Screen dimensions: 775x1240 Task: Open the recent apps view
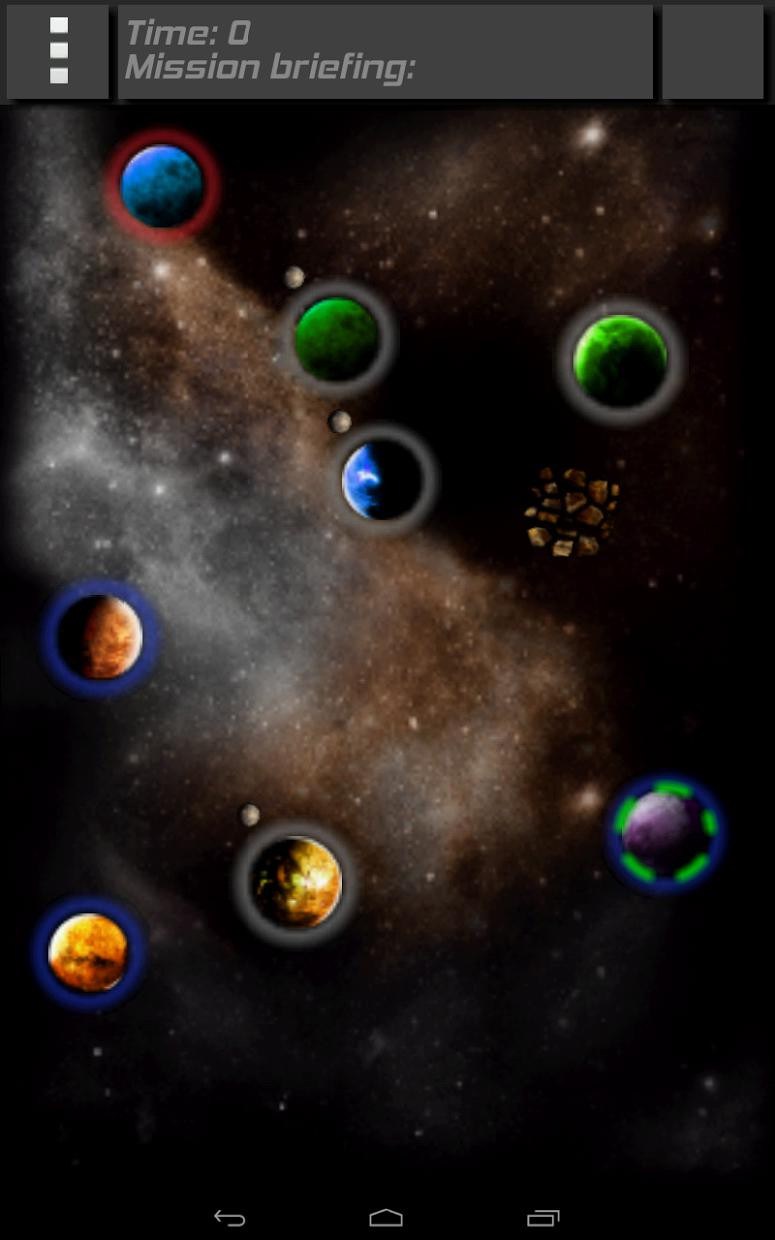pos(543,1217)
